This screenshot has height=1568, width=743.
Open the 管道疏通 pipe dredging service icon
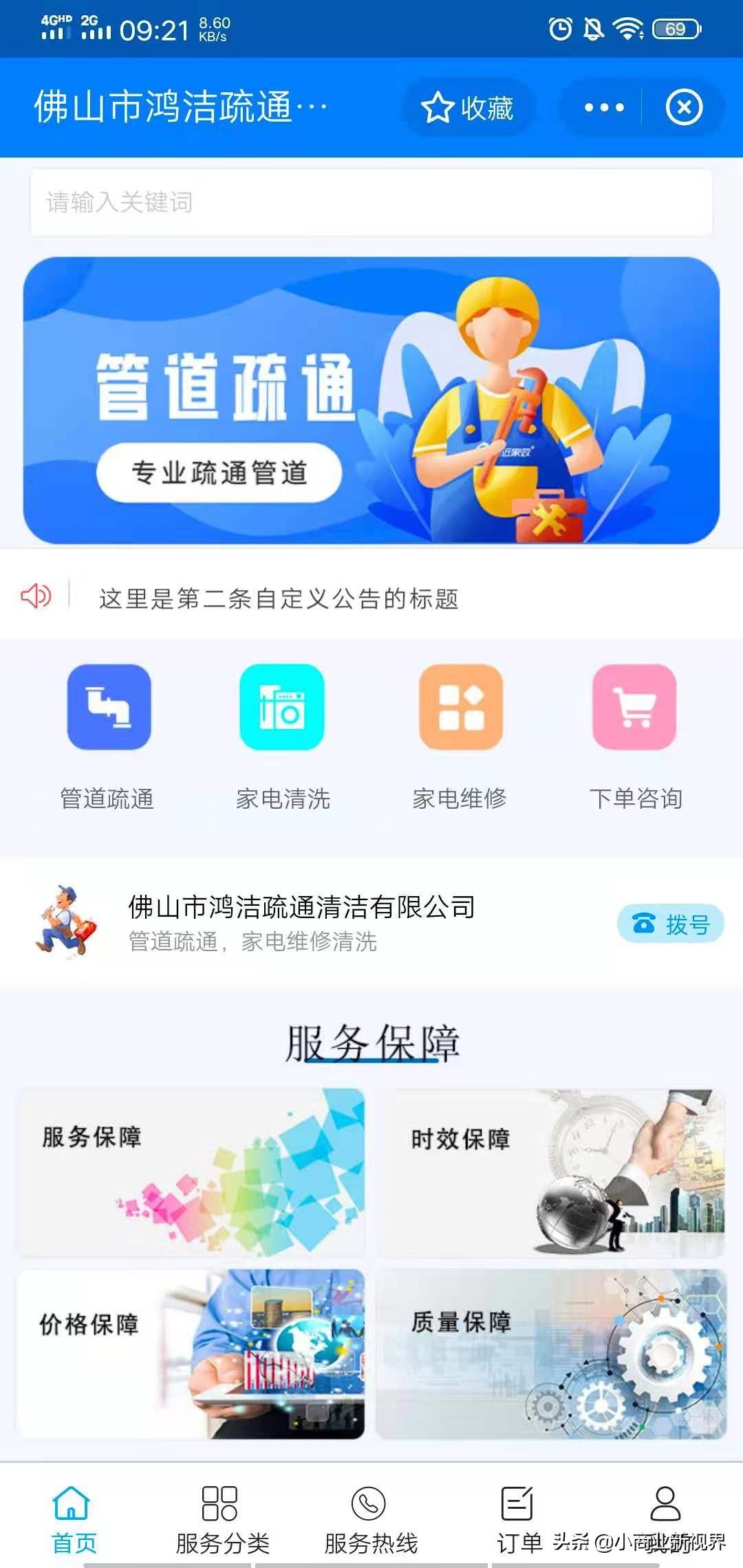click(107, 709)
